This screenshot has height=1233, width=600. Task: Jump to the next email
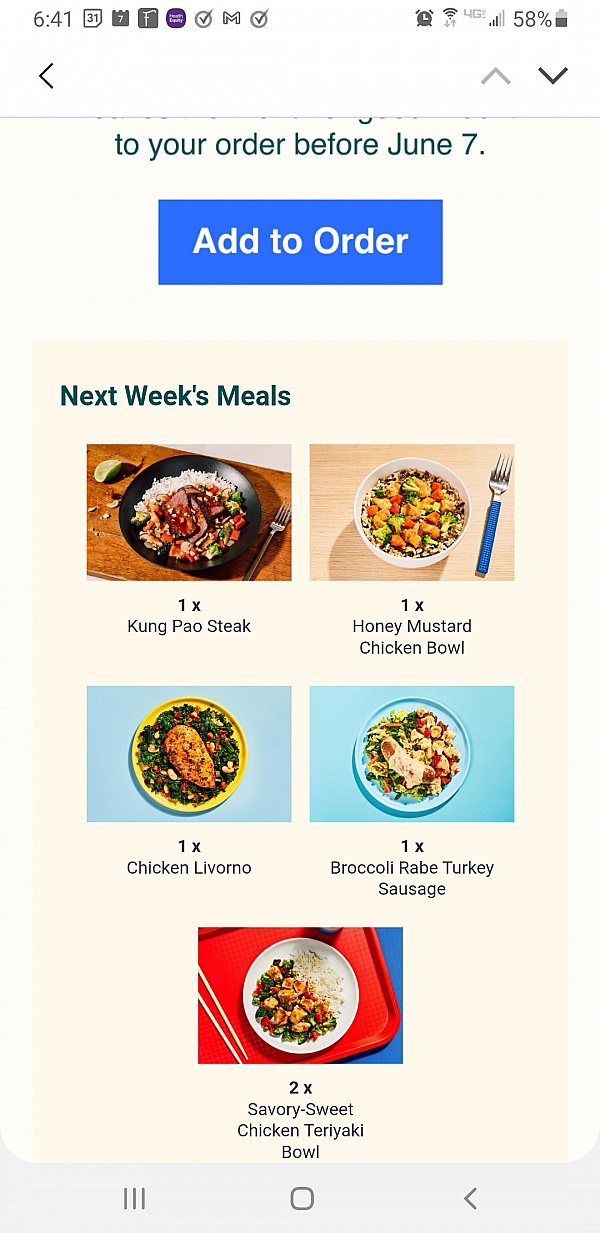[x=552, y=76]
